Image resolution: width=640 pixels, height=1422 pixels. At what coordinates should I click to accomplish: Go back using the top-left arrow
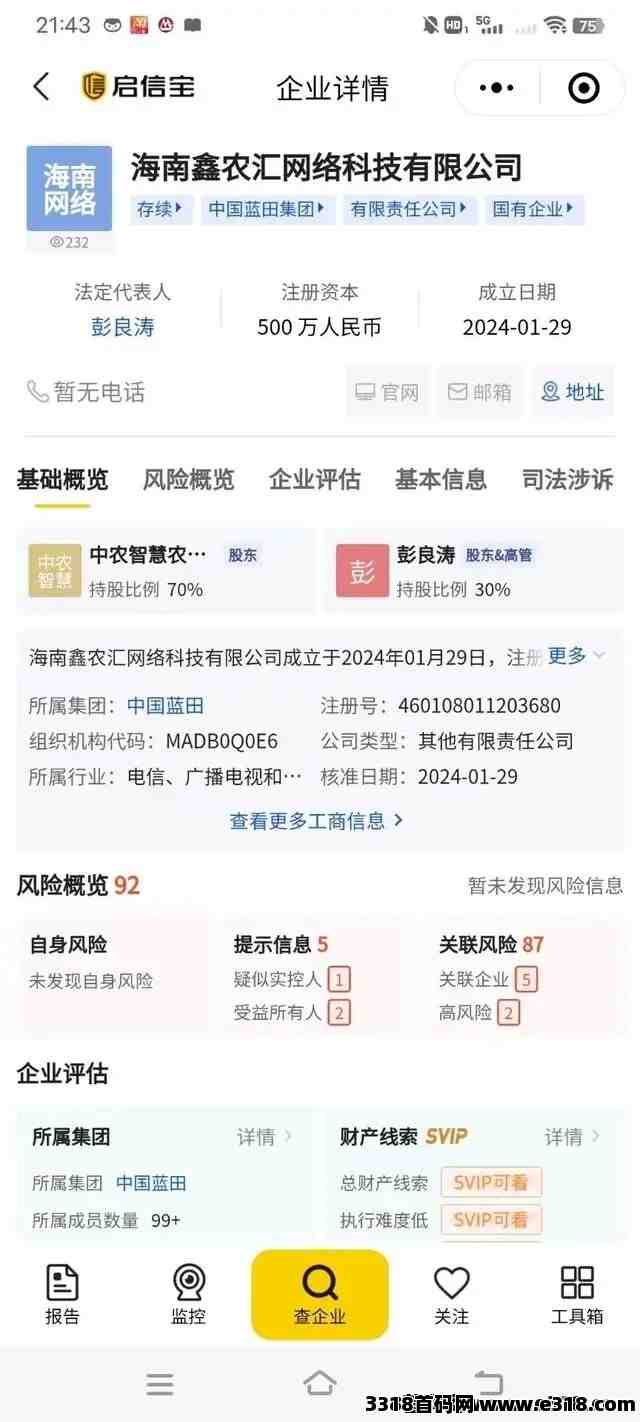click(x=41, y=87)
